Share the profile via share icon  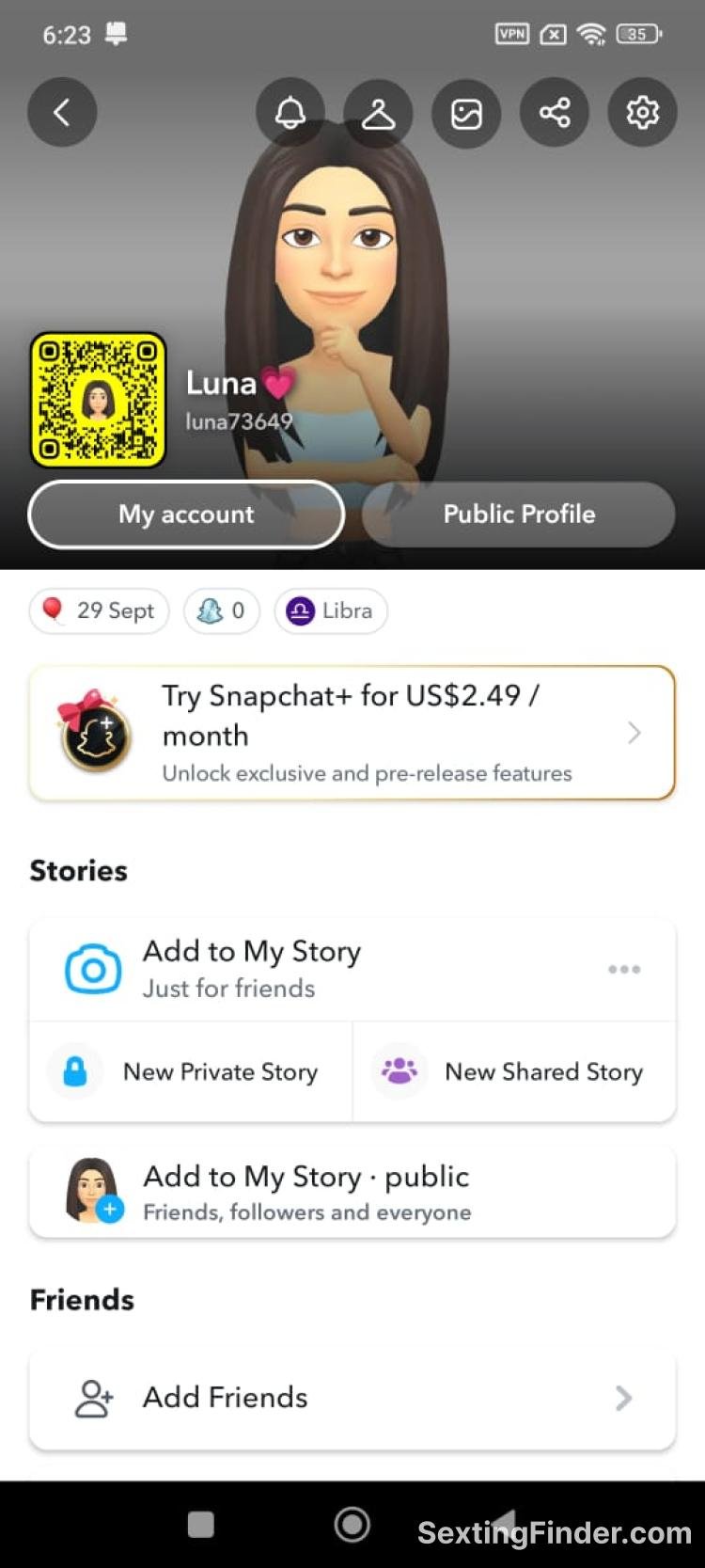555,113
